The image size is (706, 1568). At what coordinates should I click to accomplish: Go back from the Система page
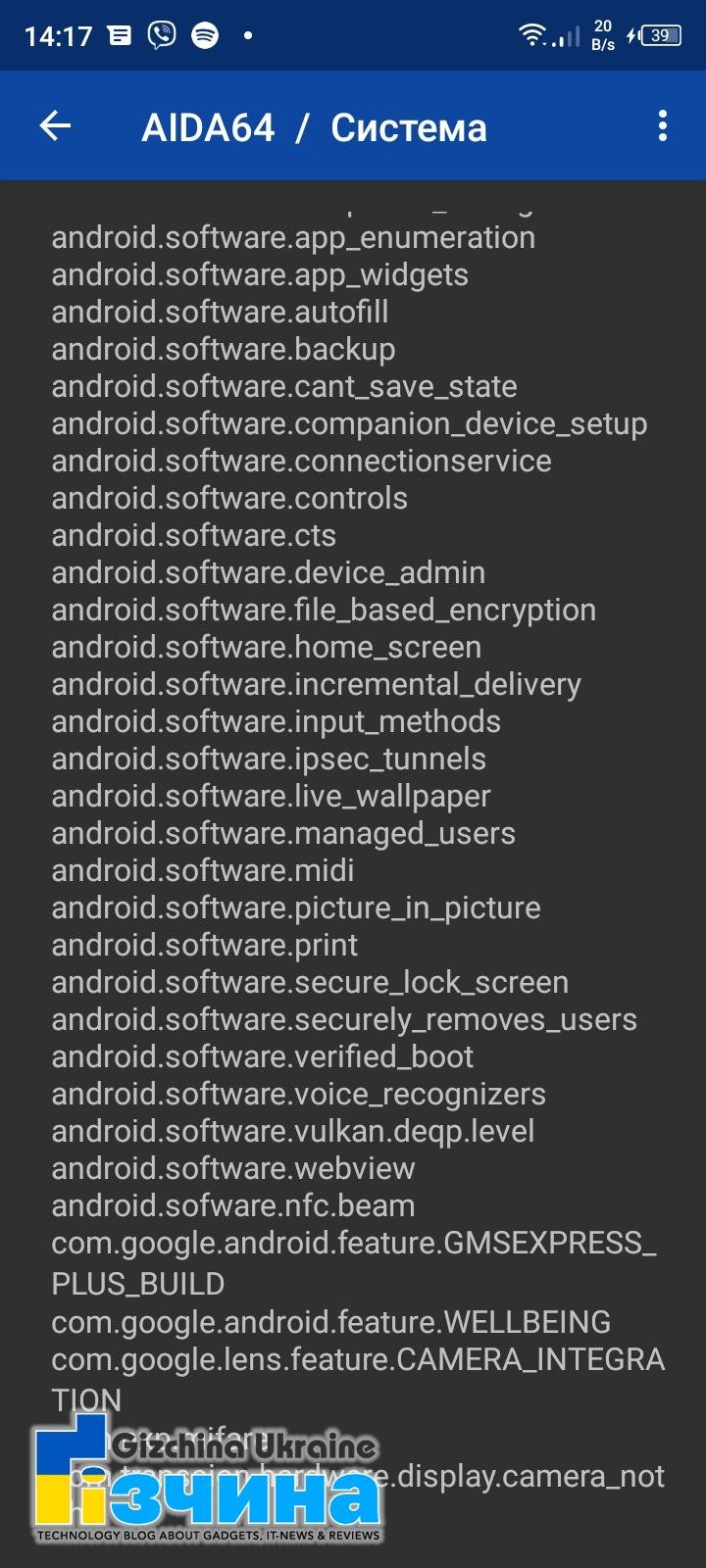point(55,125)
